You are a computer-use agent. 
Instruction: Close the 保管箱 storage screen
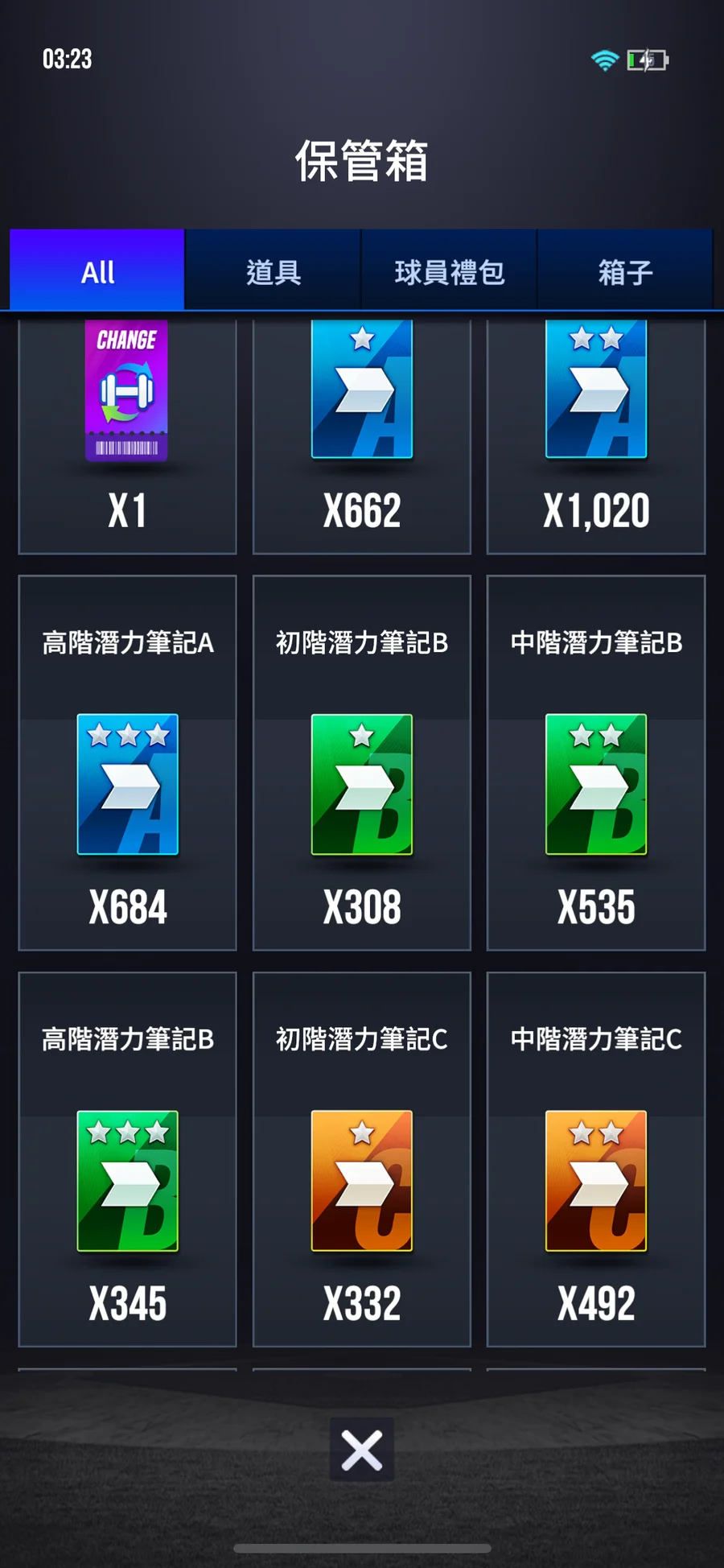361,1449
